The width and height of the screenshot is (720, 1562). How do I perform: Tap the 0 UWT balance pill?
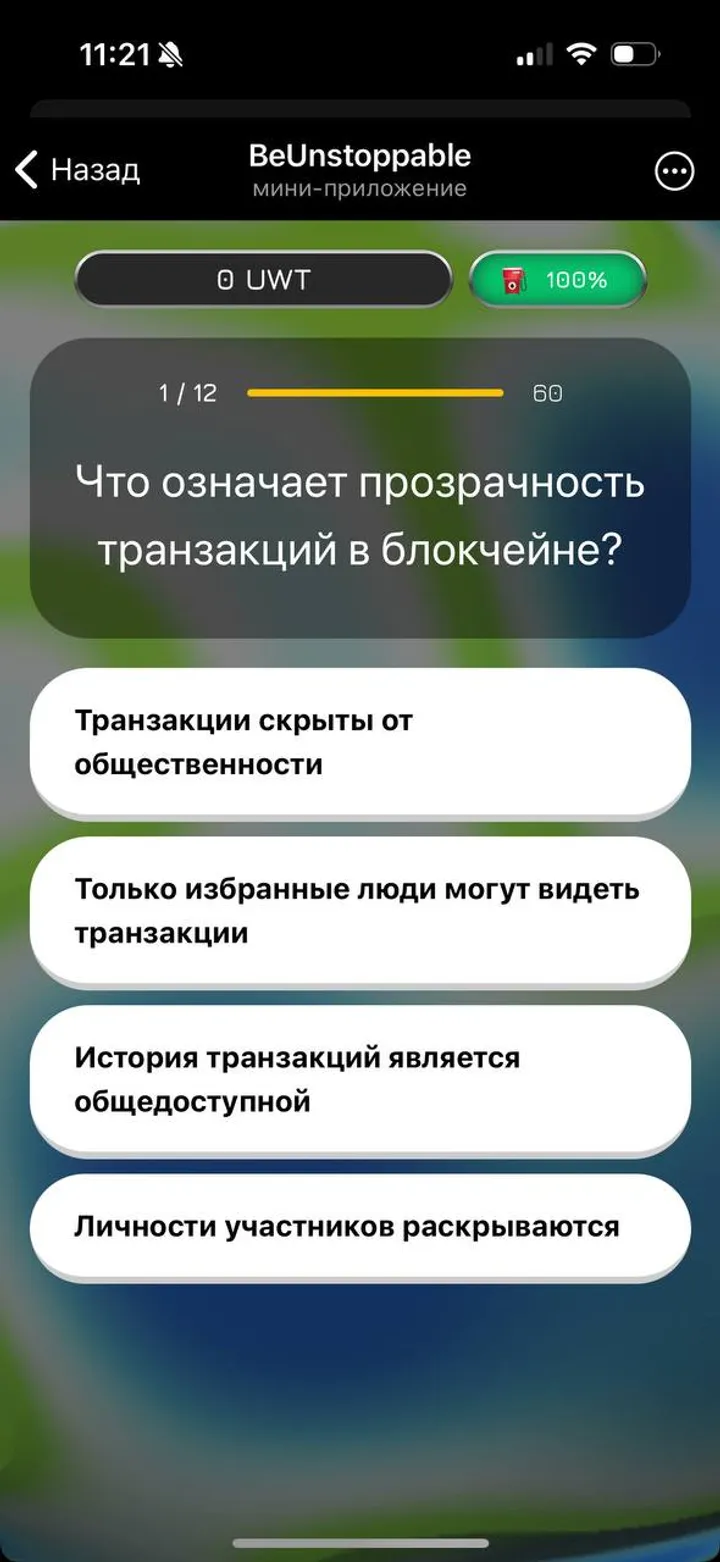(264, 280)
